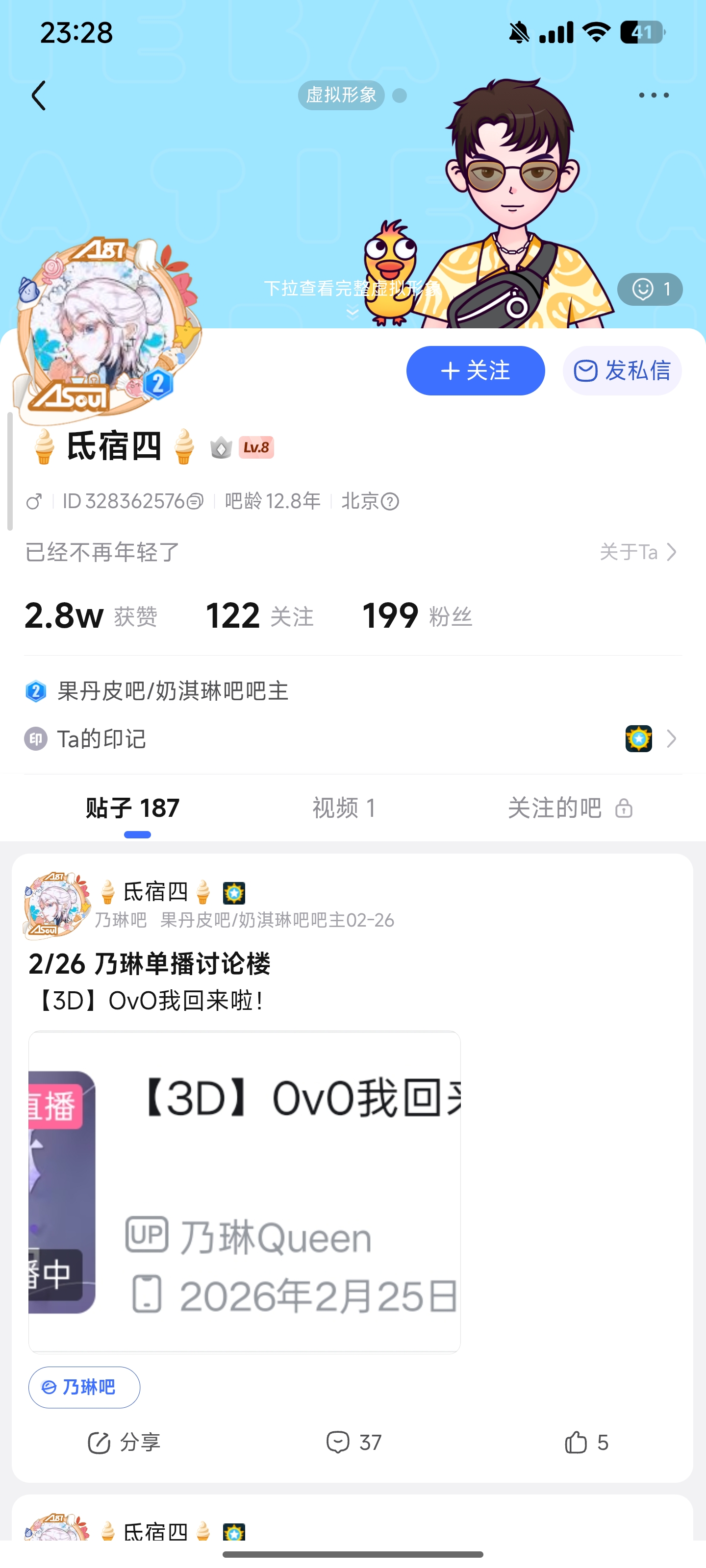Open 关于Ta details

coord(638,552)
